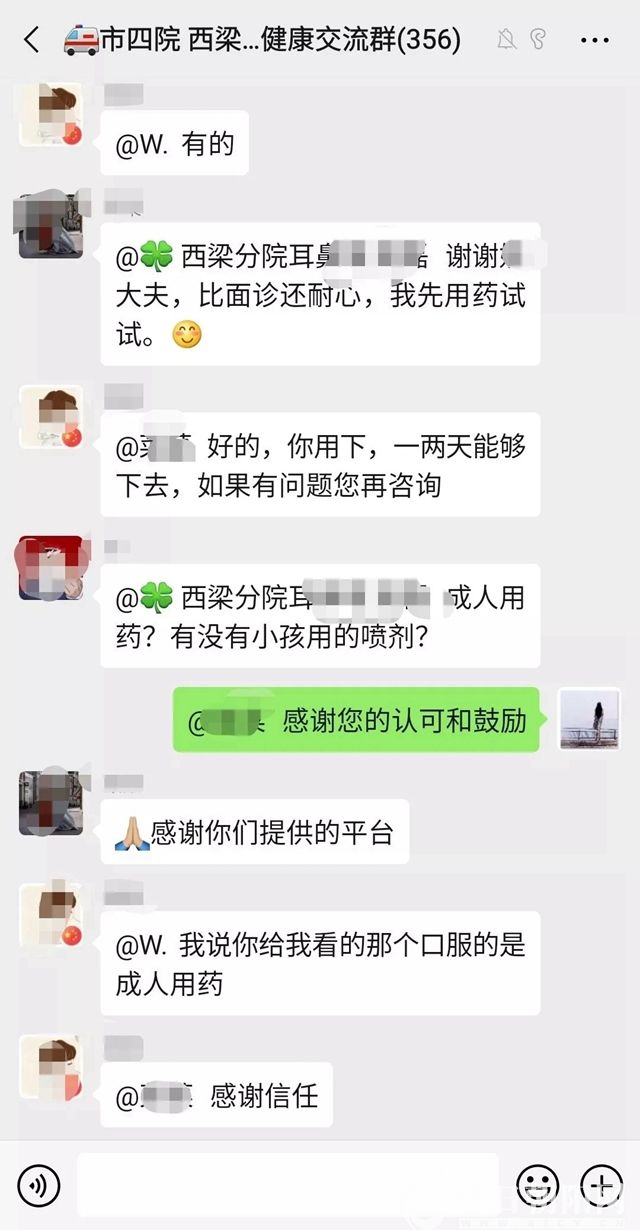Open avatar of sender of "那个口服的是成人用药"
This screenshot has width=640, height=1230.
tap(51, 915)
